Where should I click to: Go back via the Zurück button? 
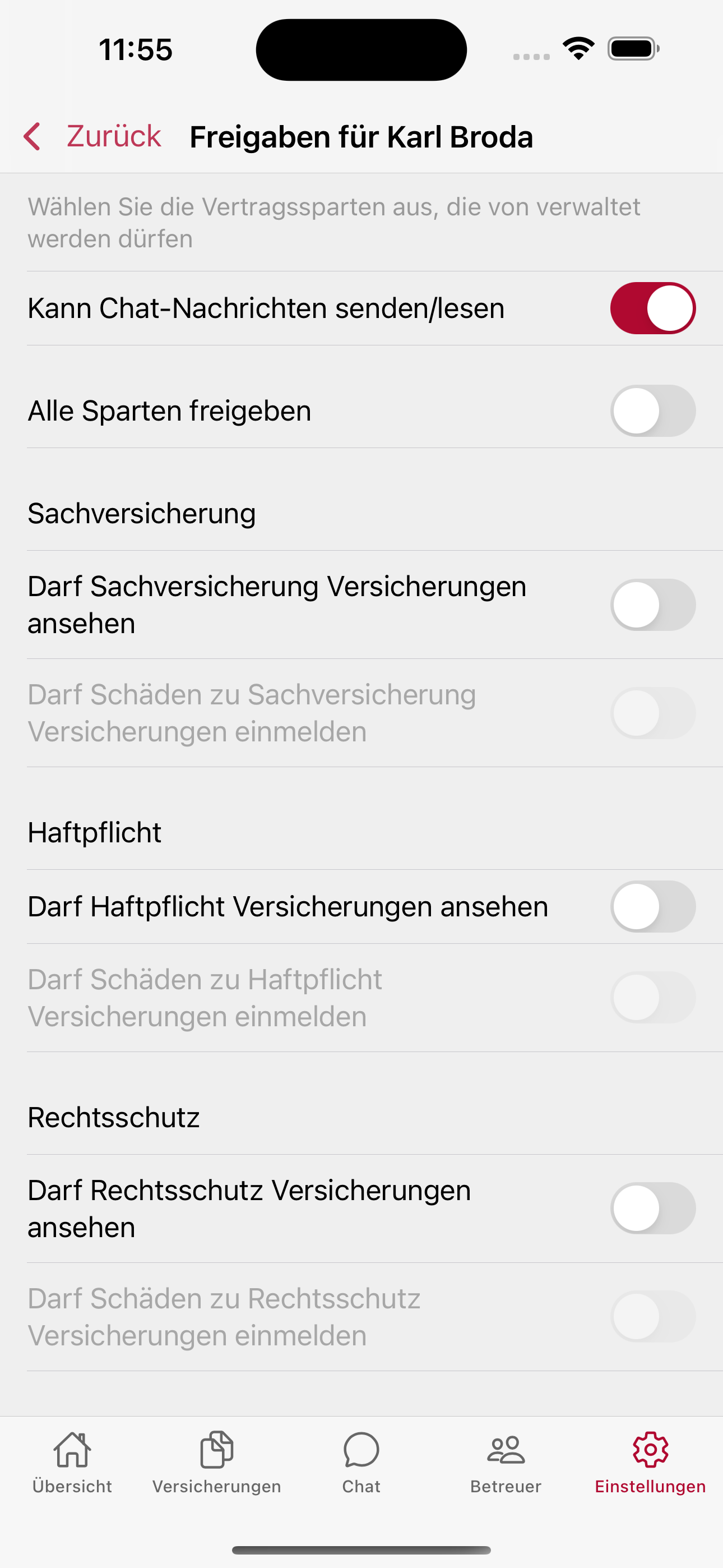(x=92, y=136)
